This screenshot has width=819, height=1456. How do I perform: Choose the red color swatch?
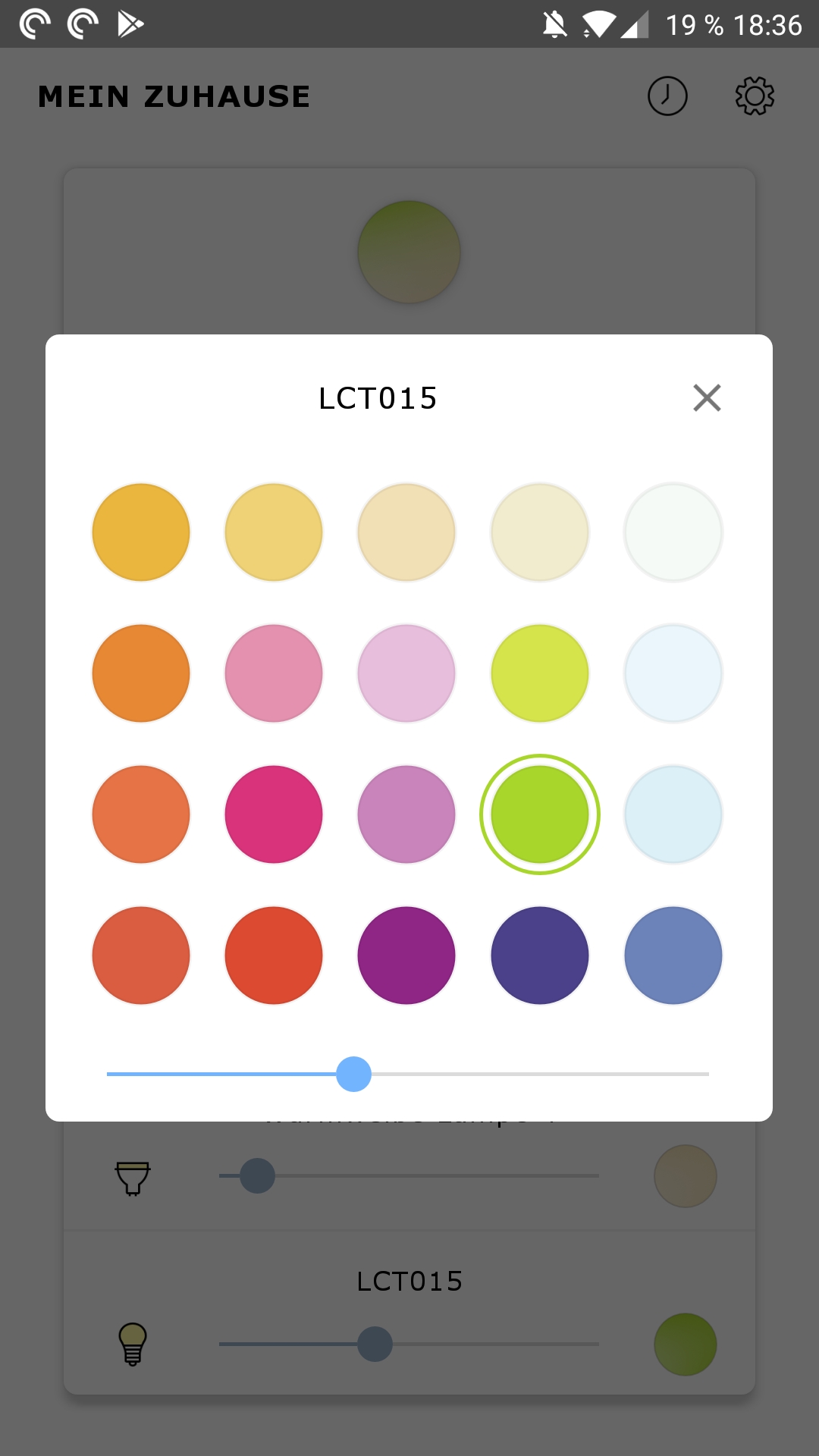(x=274, y=955)
